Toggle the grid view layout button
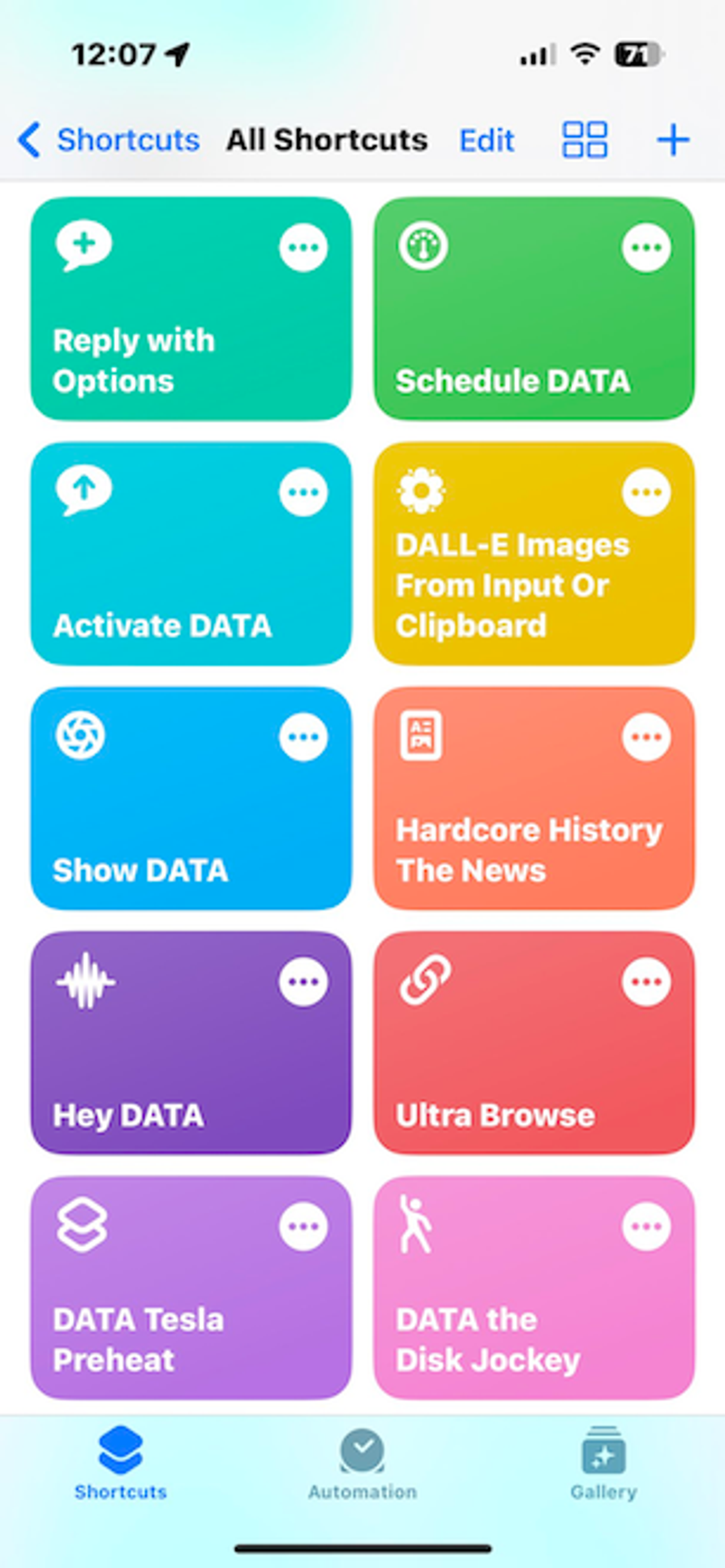Screen dimensions: 725x1568 click(x=584, y=139)
